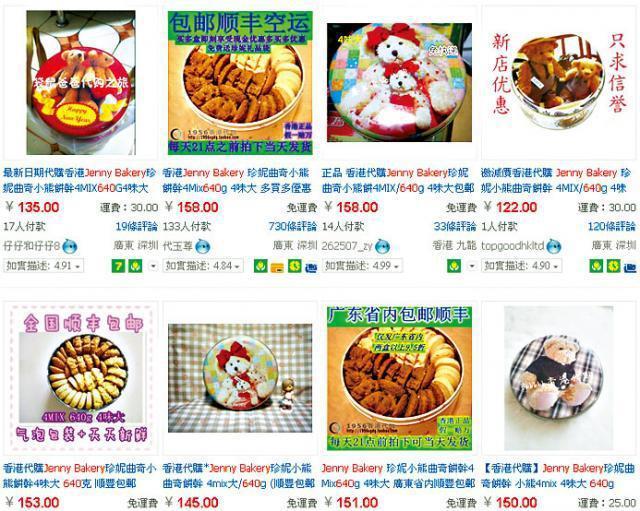Screen dimensions: 640x511
Task: View the 19條評論 reviews link
Action: pos(136,226)
